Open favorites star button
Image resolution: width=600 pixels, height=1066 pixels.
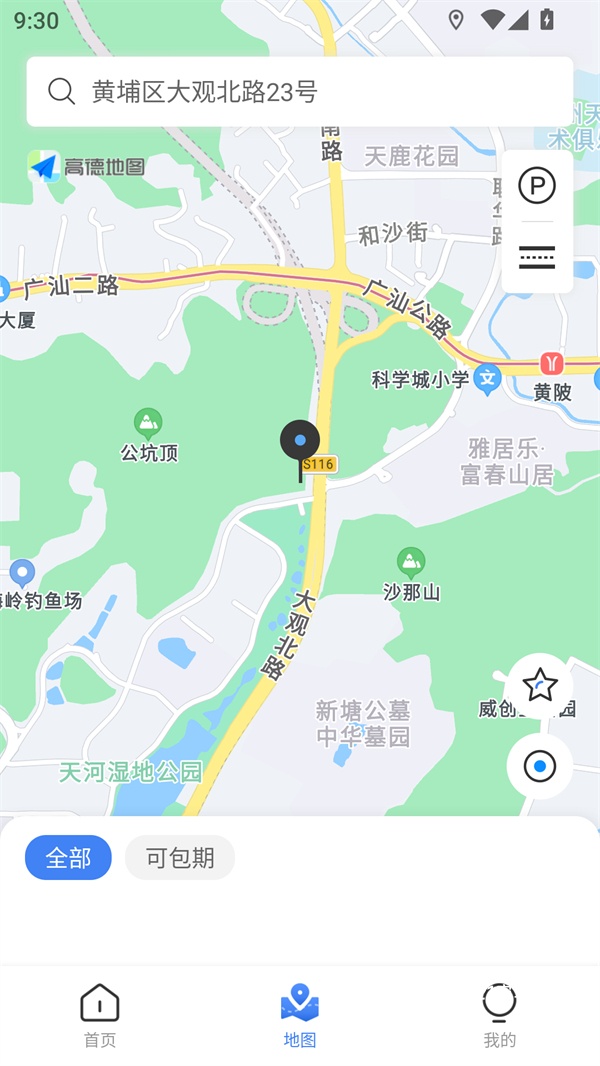[540, 686]
